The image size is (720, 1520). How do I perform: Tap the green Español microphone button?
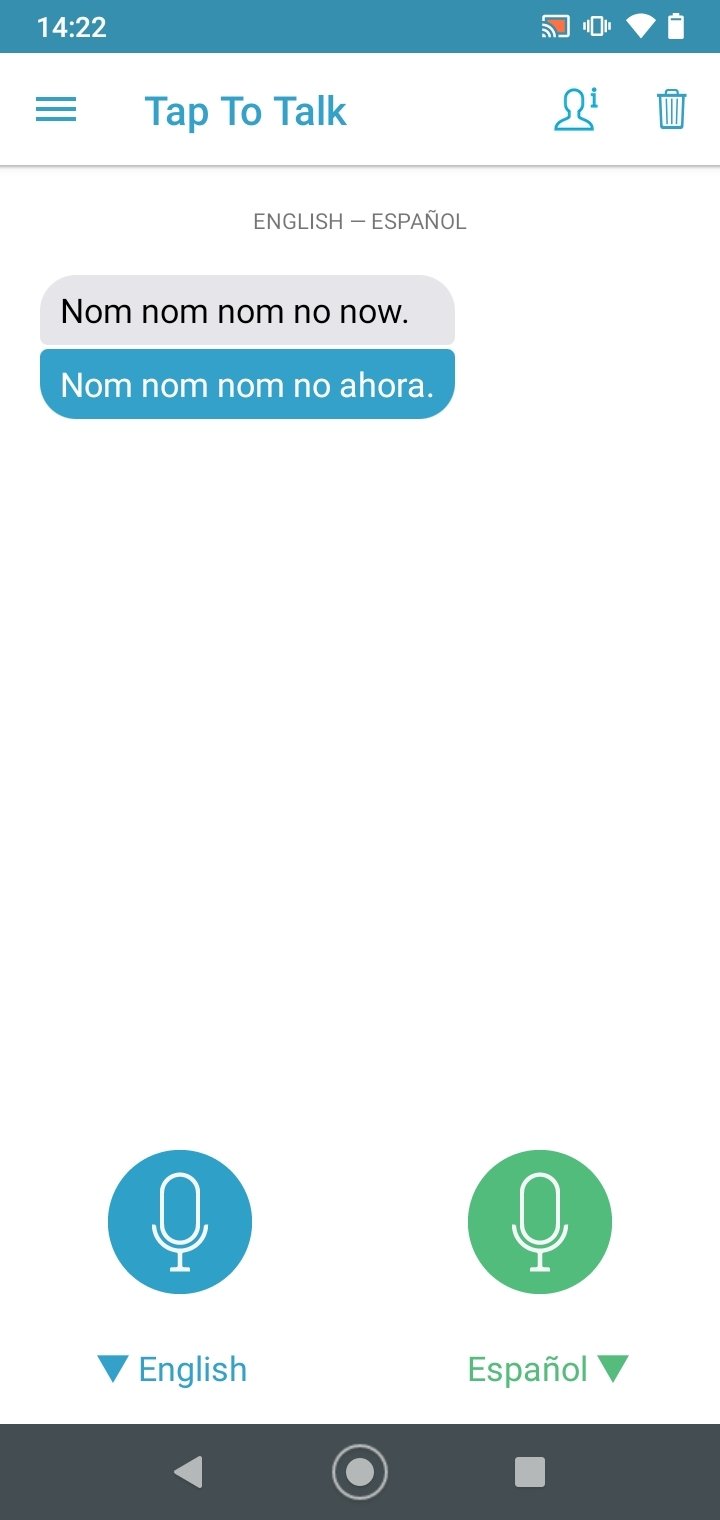click(540, 1222)
